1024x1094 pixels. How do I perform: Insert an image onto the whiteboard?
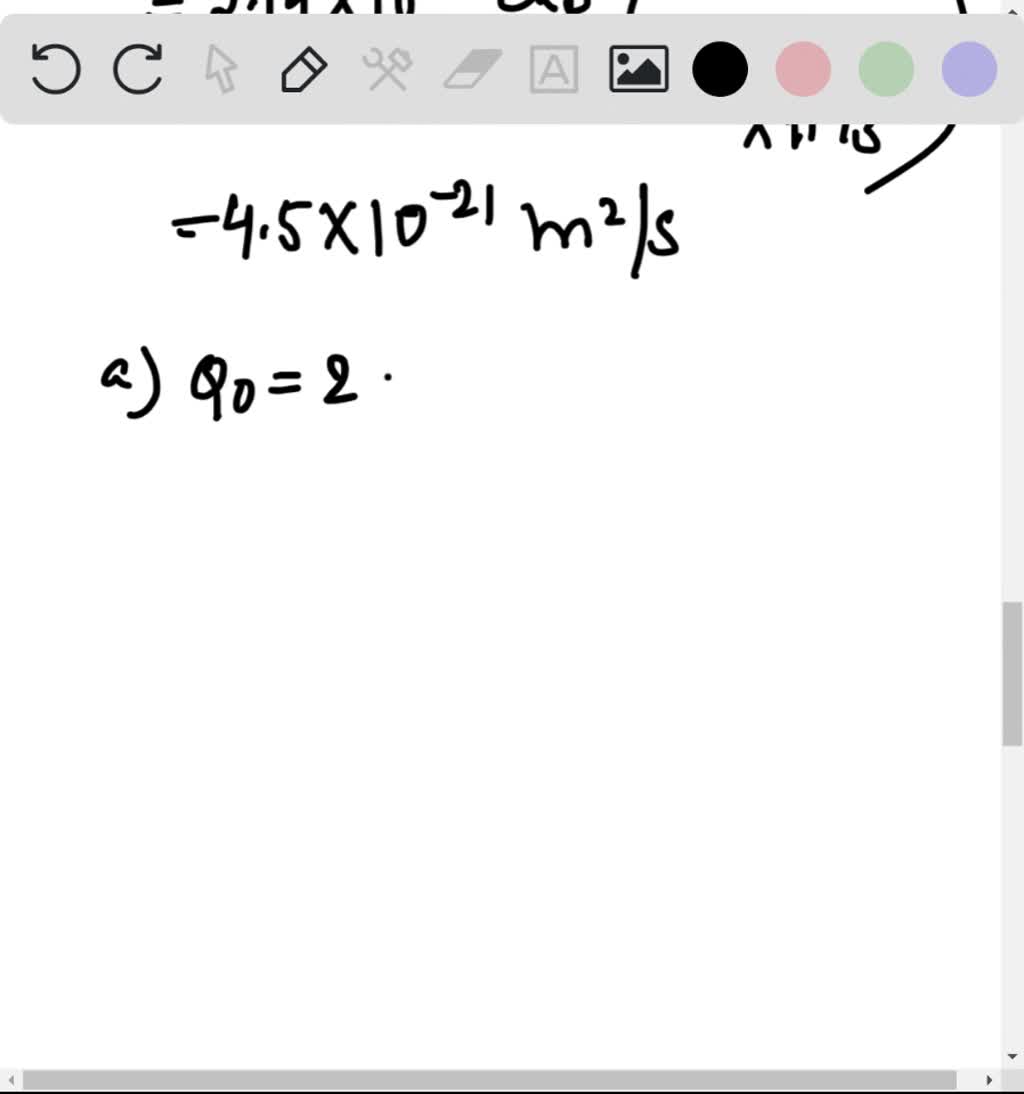pyautogui.click(x=638, y=70)
